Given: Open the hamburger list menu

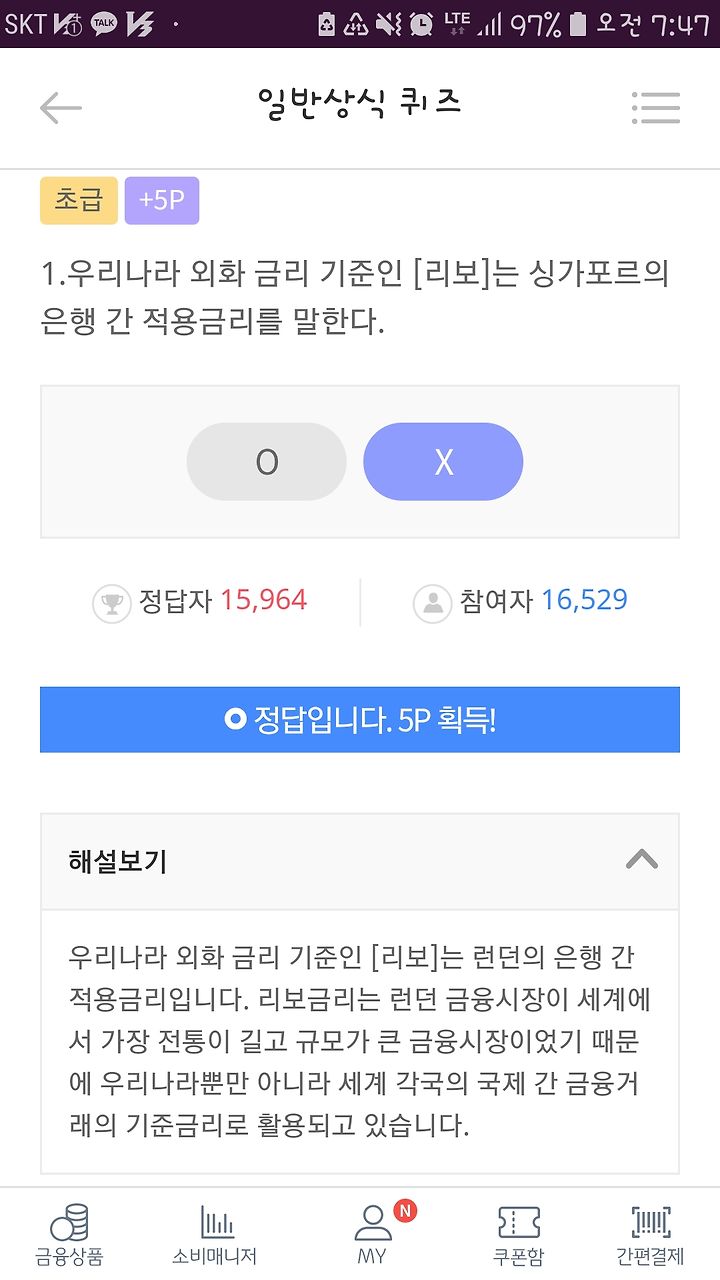Looking at the screenshot, I should tap(656, 108).
